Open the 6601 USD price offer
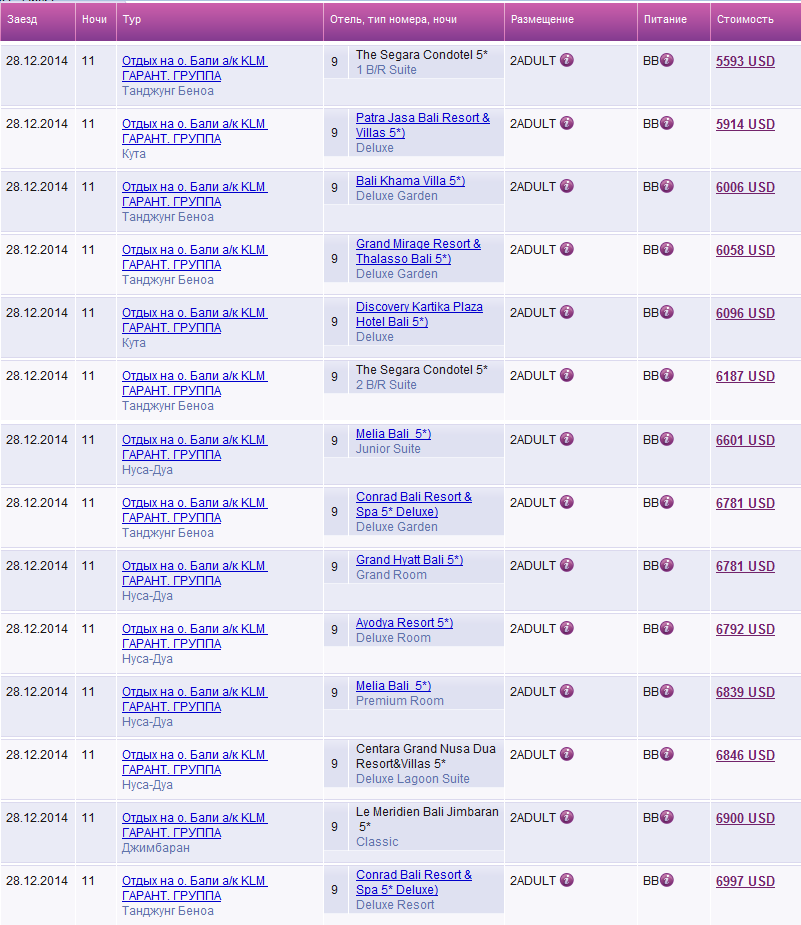 [x=745, y=440]
